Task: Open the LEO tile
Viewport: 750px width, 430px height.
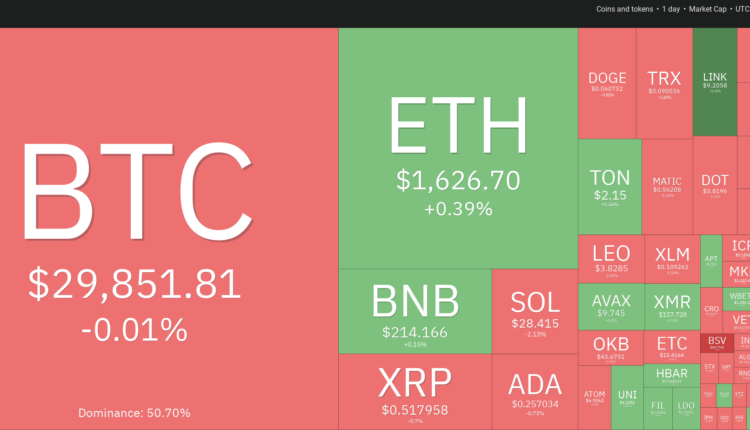Action: pyautogui.click(x=610, y=258)
